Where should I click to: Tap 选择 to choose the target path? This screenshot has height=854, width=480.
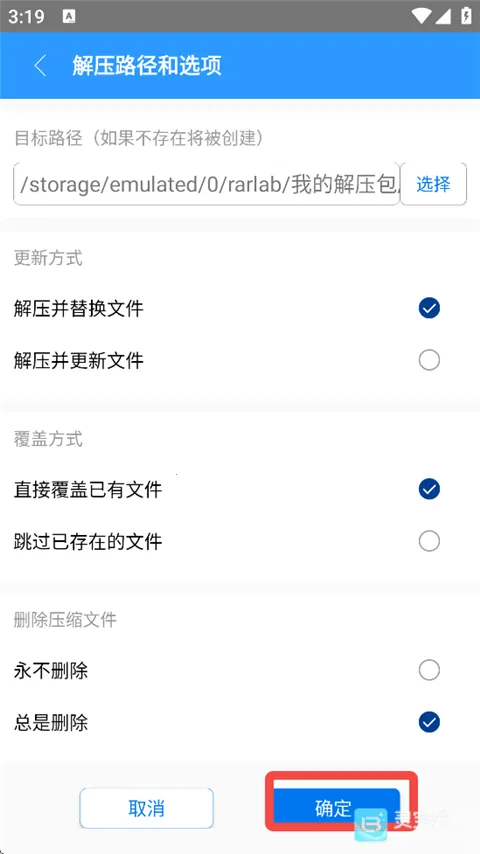(434, 184)
